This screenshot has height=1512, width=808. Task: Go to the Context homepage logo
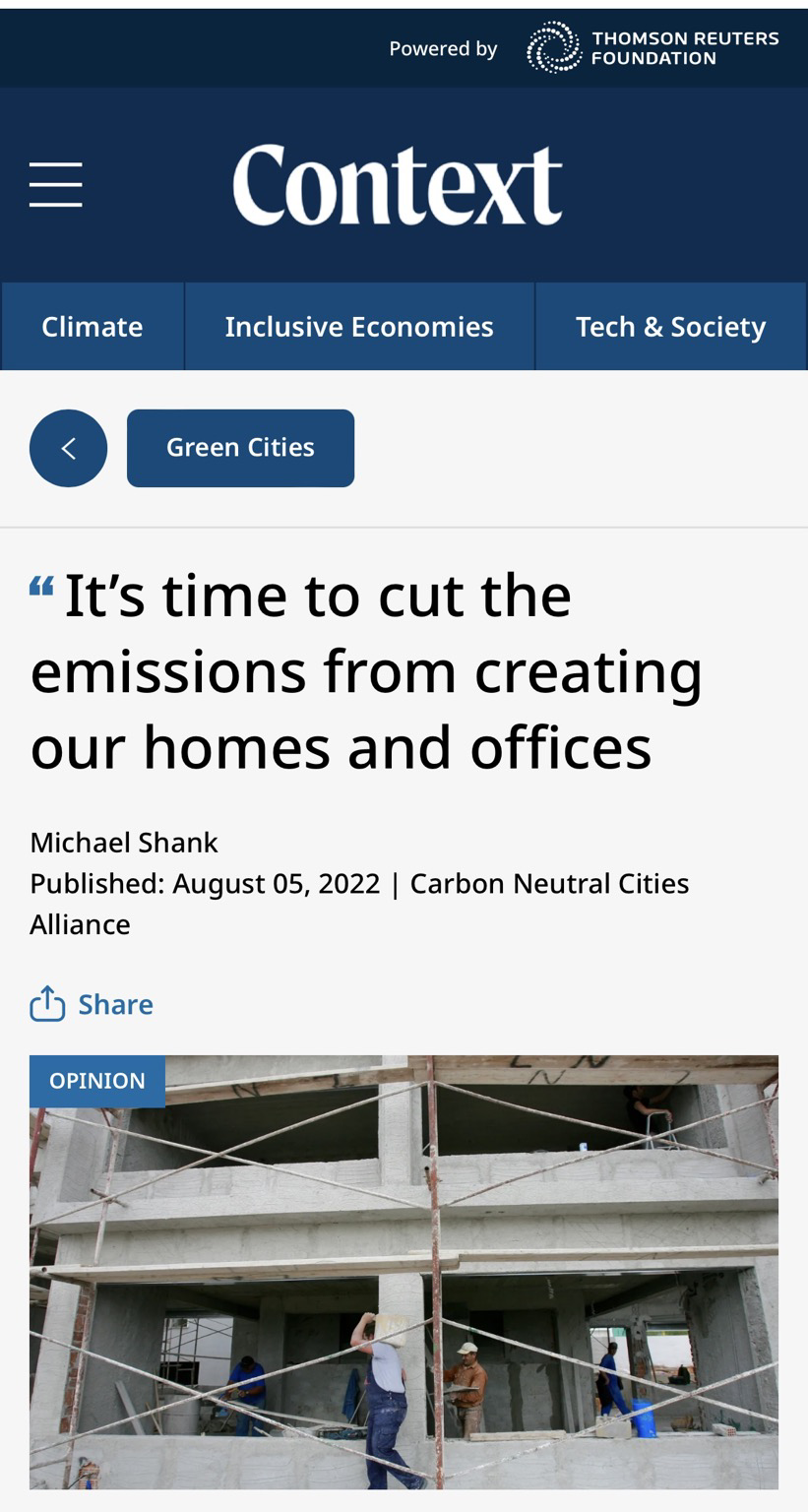tap(398, 185)
